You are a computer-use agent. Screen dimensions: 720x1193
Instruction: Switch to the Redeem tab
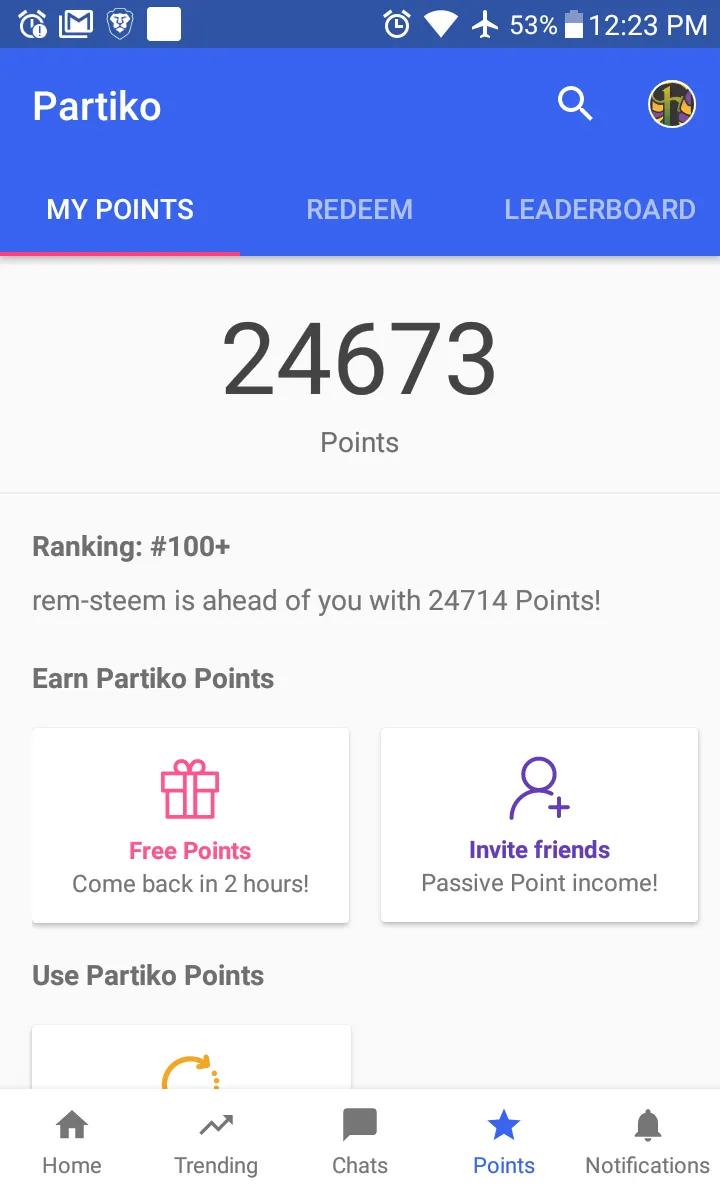(x=359, y=209)
